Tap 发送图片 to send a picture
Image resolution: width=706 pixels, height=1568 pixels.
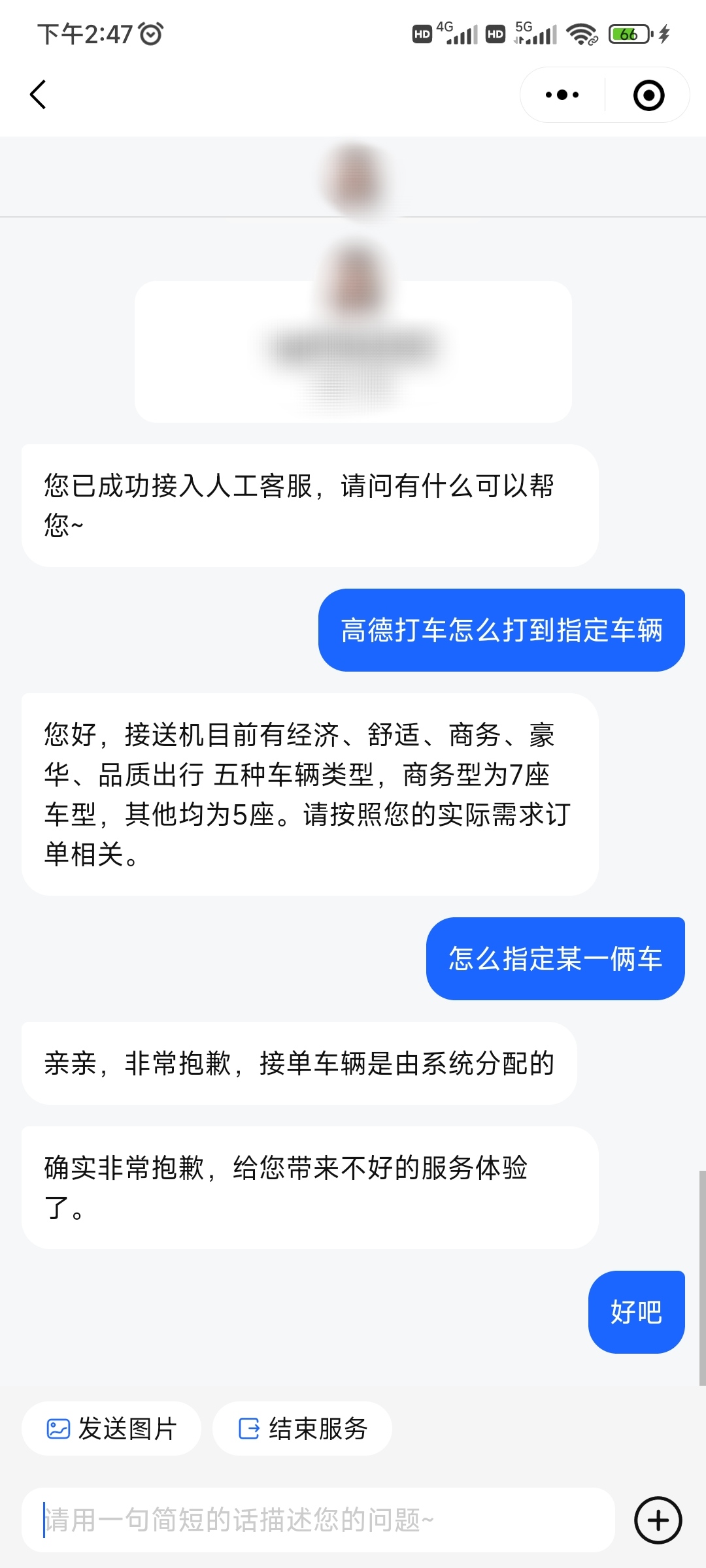[x=111, y=1429]
